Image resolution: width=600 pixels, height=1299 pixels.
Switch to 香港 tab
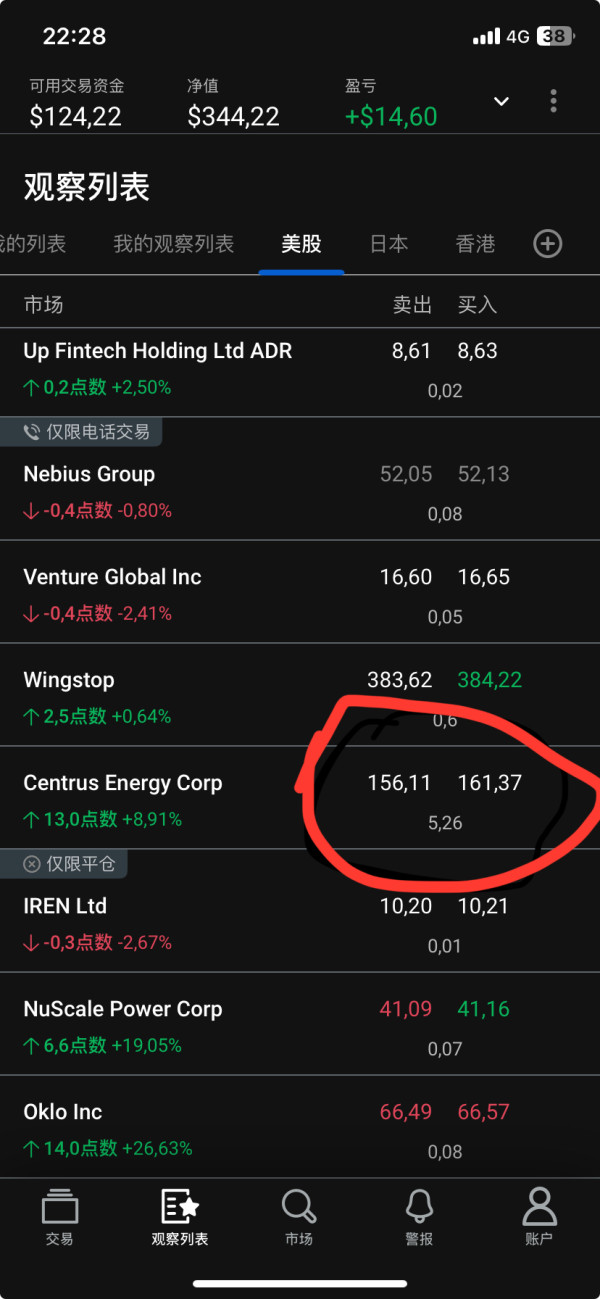click(x=475, y=243)
